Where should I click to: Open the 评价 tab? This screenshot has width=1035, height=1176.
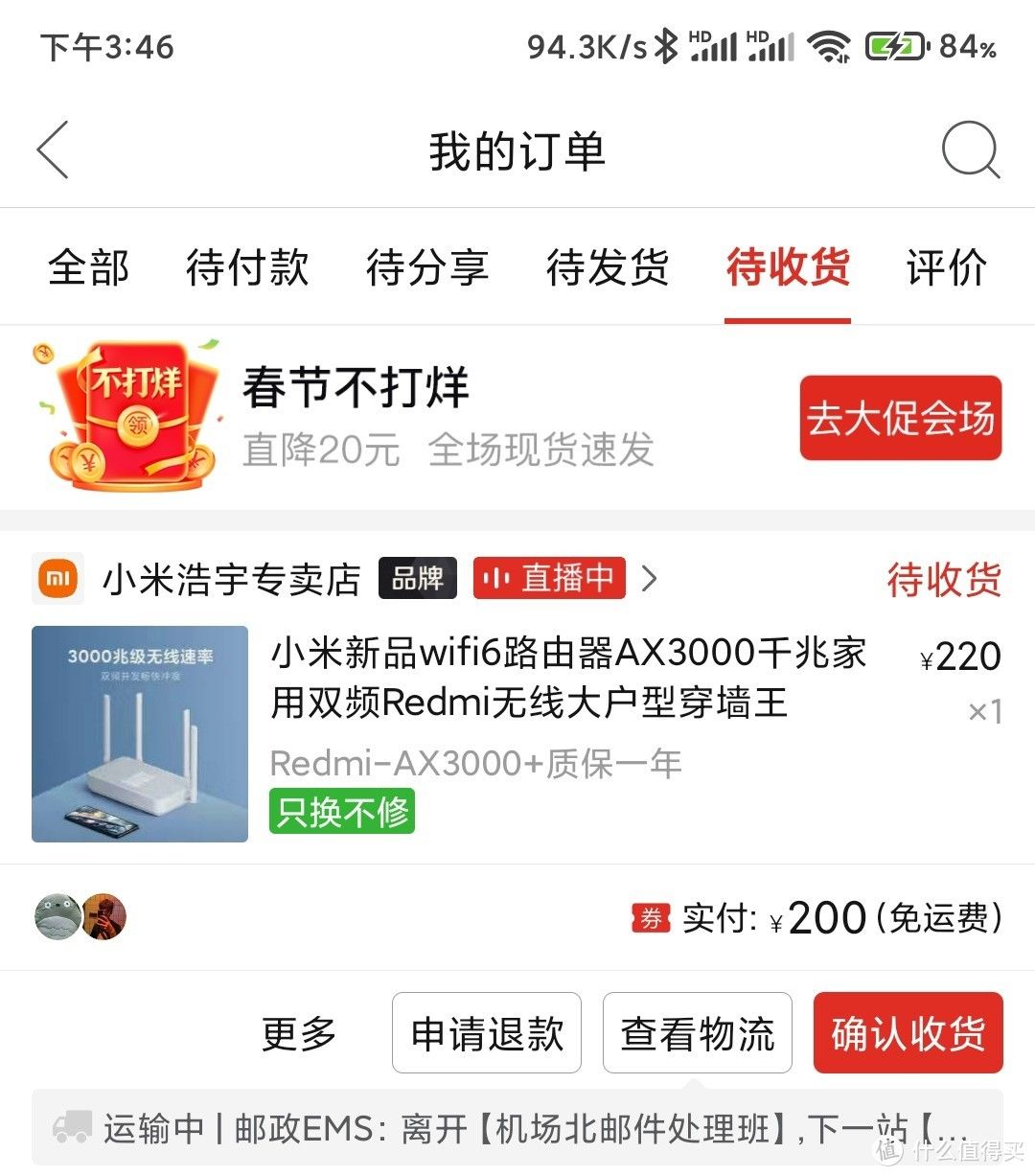click(x=947, y=267)
